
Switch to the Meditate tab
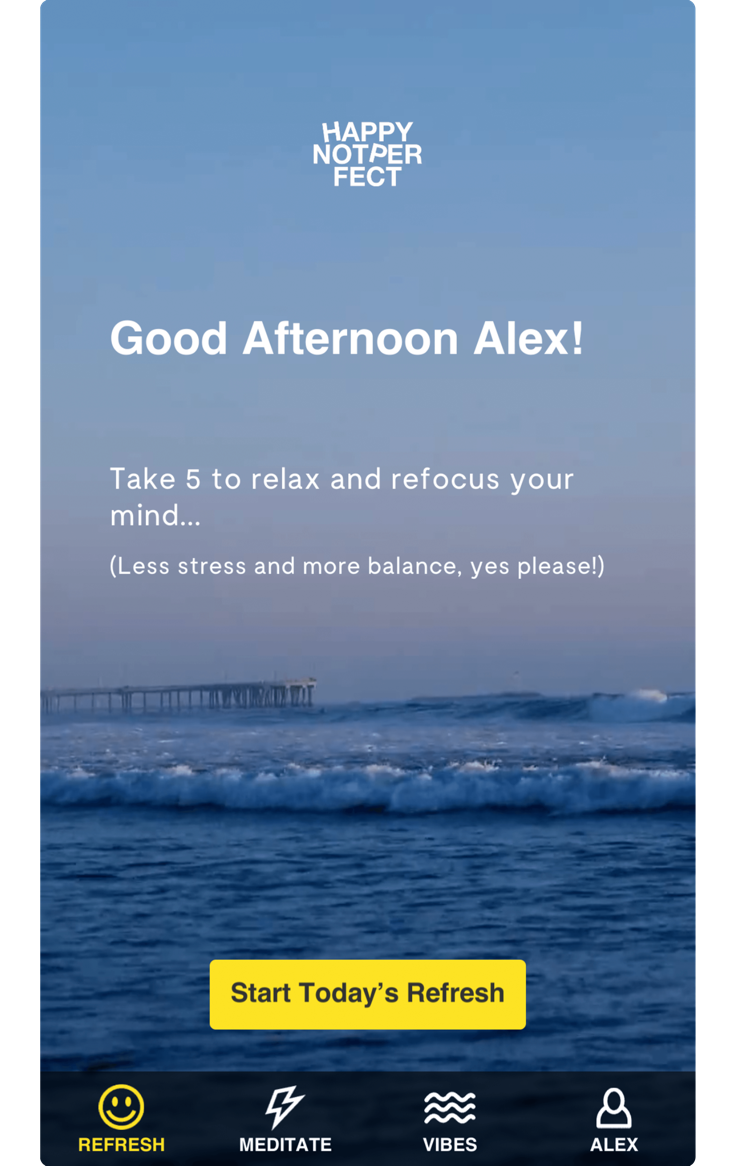click(285, 1120)
